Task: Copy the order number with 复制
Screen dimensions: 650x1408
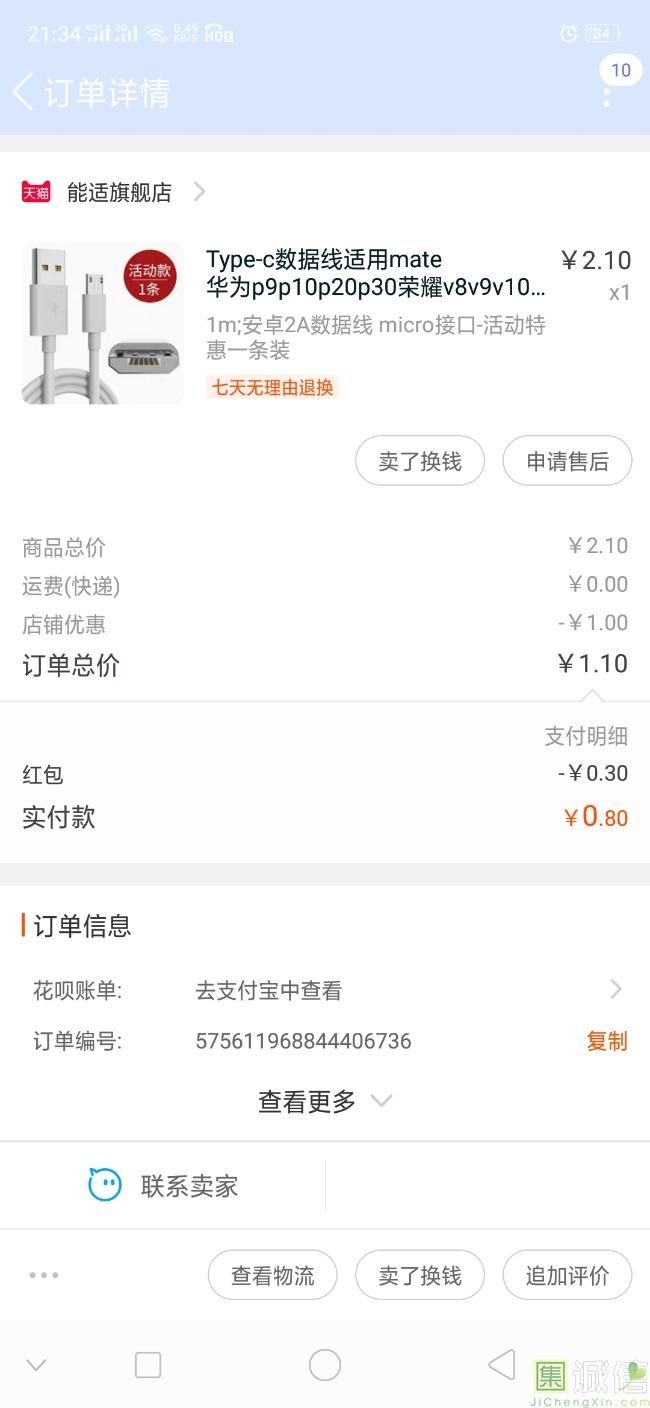Action: [606, 1041]
